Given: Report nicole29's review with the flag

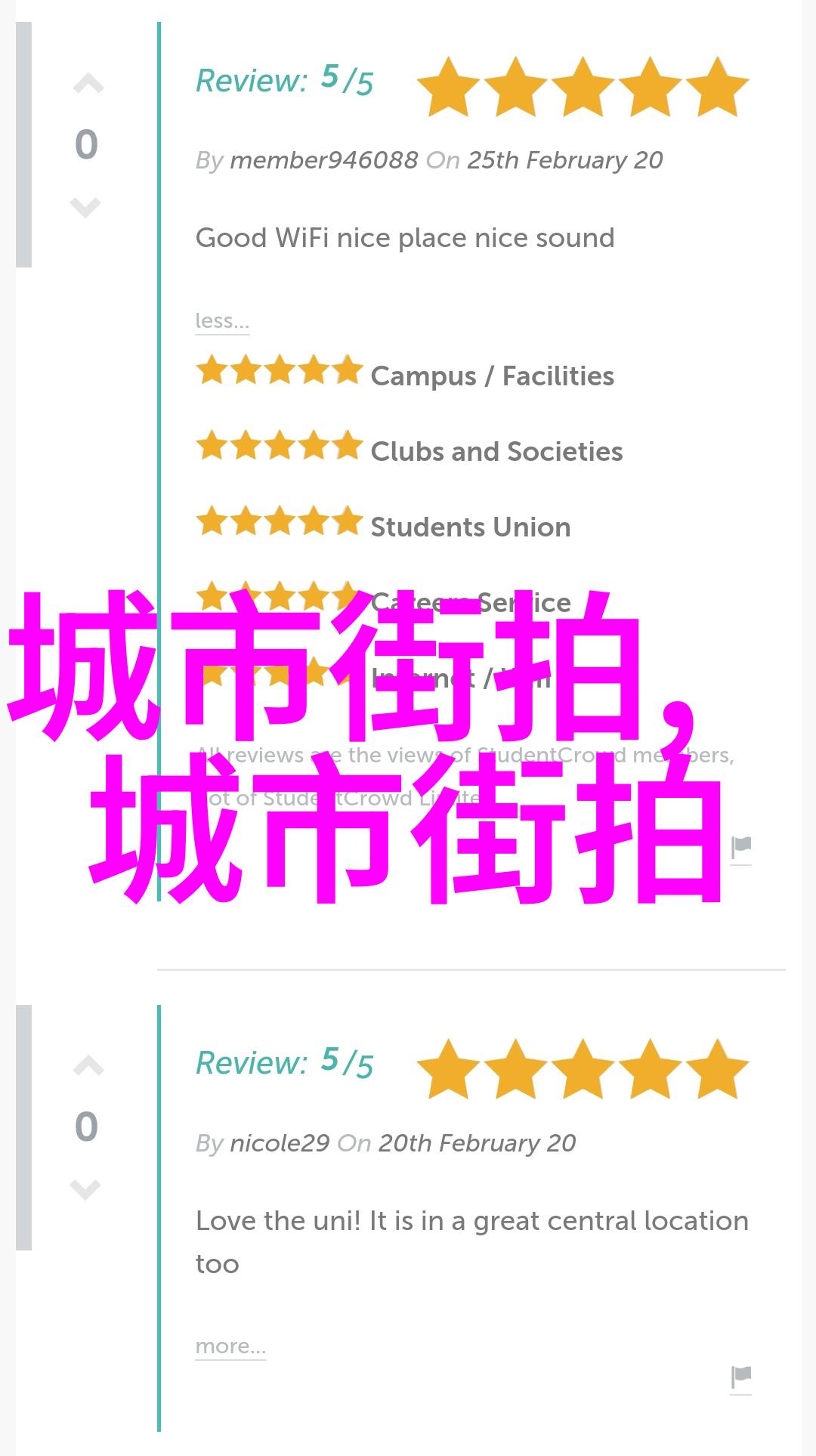Looking at the screenshot, I should pyautogui.click(x=741, y=1377).
